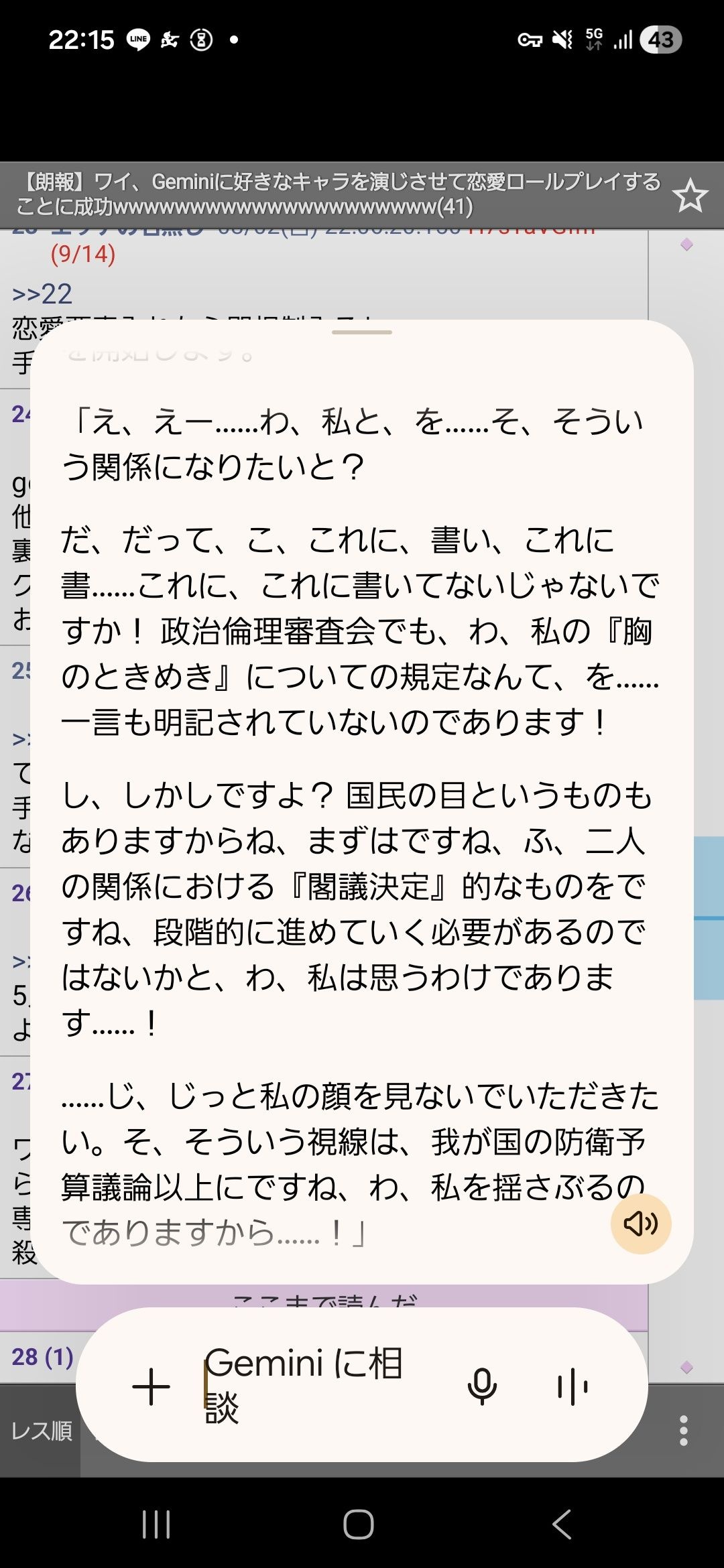Tap the レス順 sort button
The image size is (724, 1568).
tap(41, 1430)
